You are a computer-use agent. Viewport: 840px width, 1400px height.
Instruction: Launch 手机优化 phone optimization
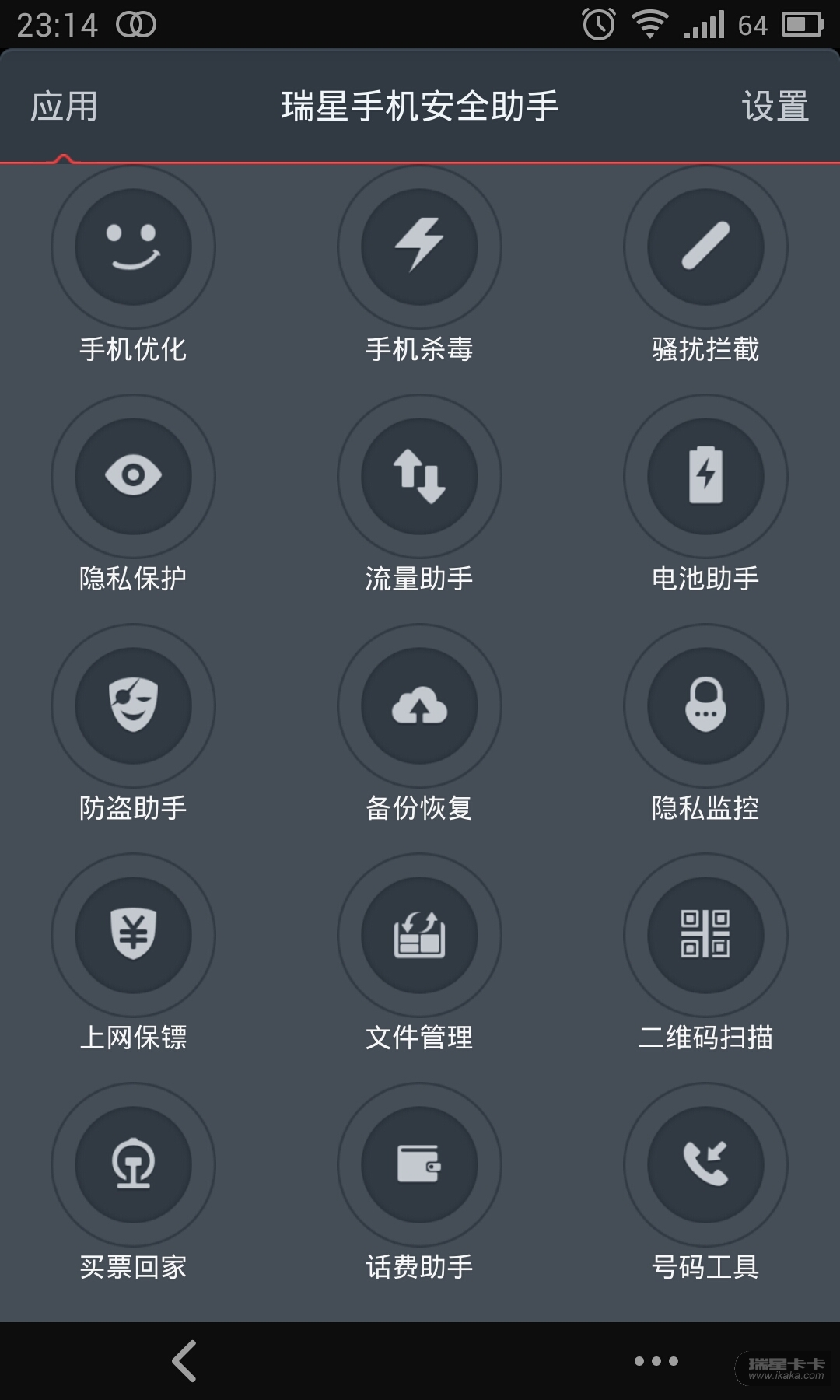coord(133,247)
